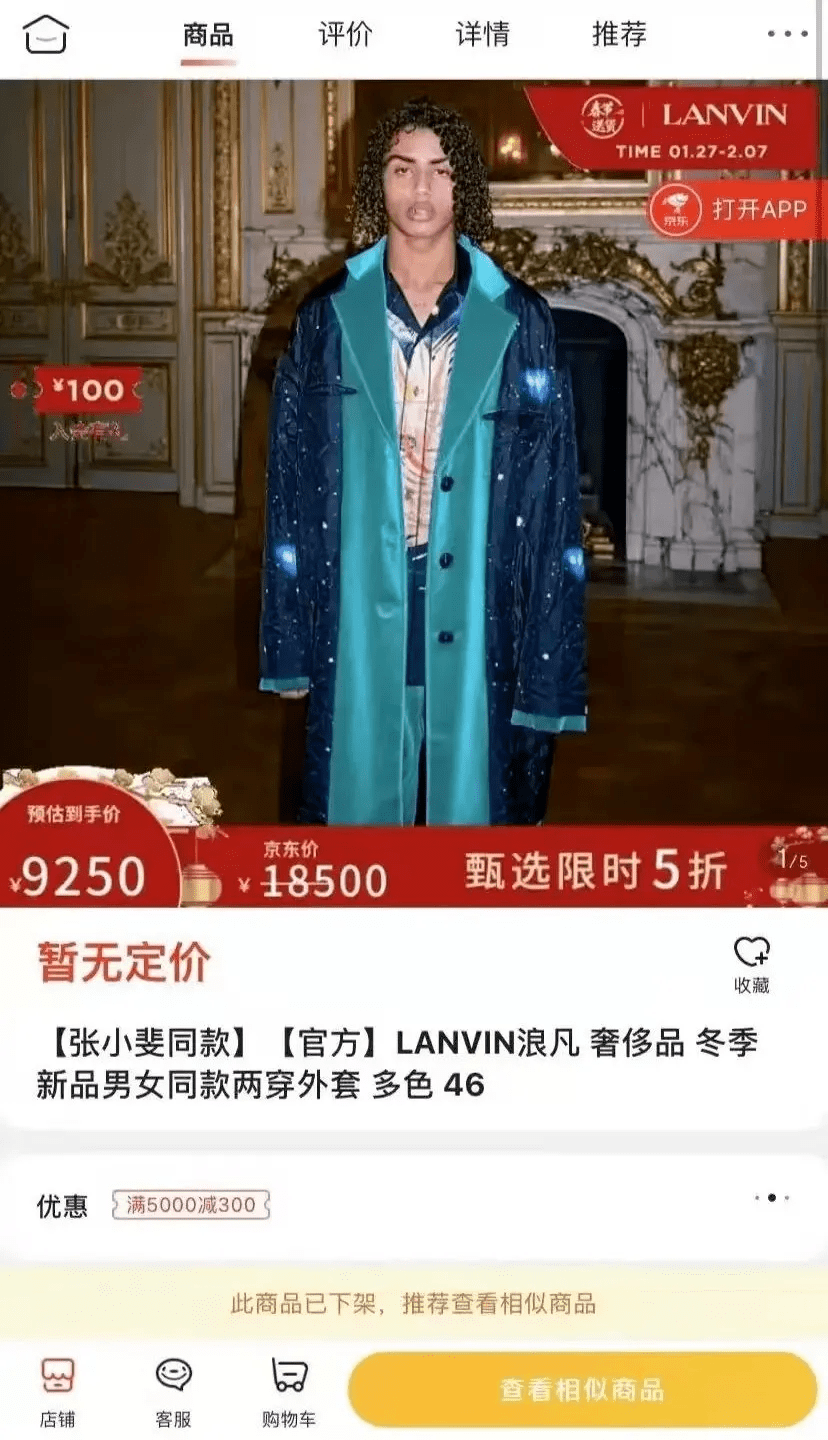This screenshot has width=828, height=1440.
Task: Open the 店铺 store page
Action: click(x=57, y=1392)
